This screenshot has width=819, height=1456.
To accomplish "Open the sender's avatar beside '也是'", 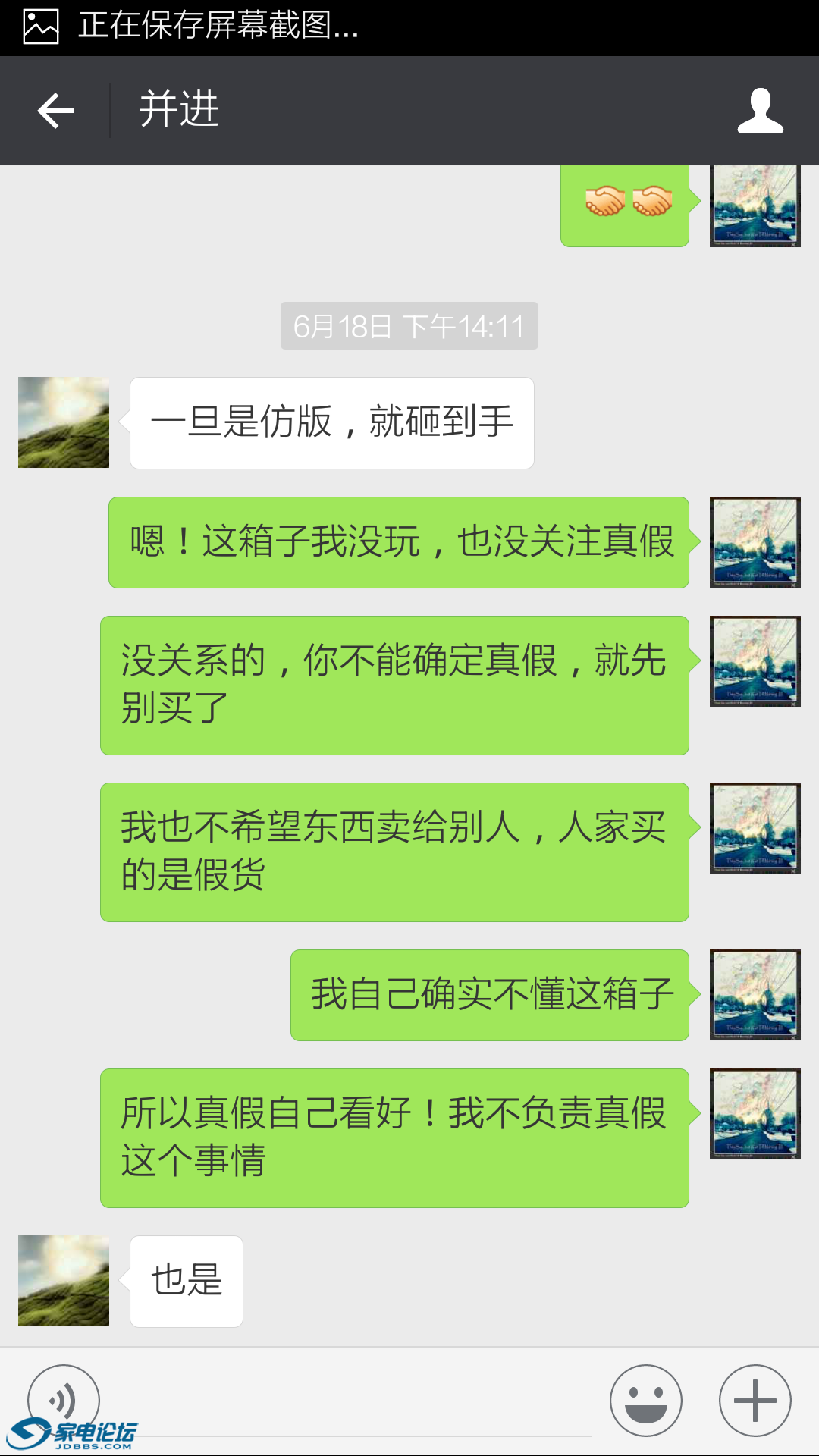I will pos(63,1280).
